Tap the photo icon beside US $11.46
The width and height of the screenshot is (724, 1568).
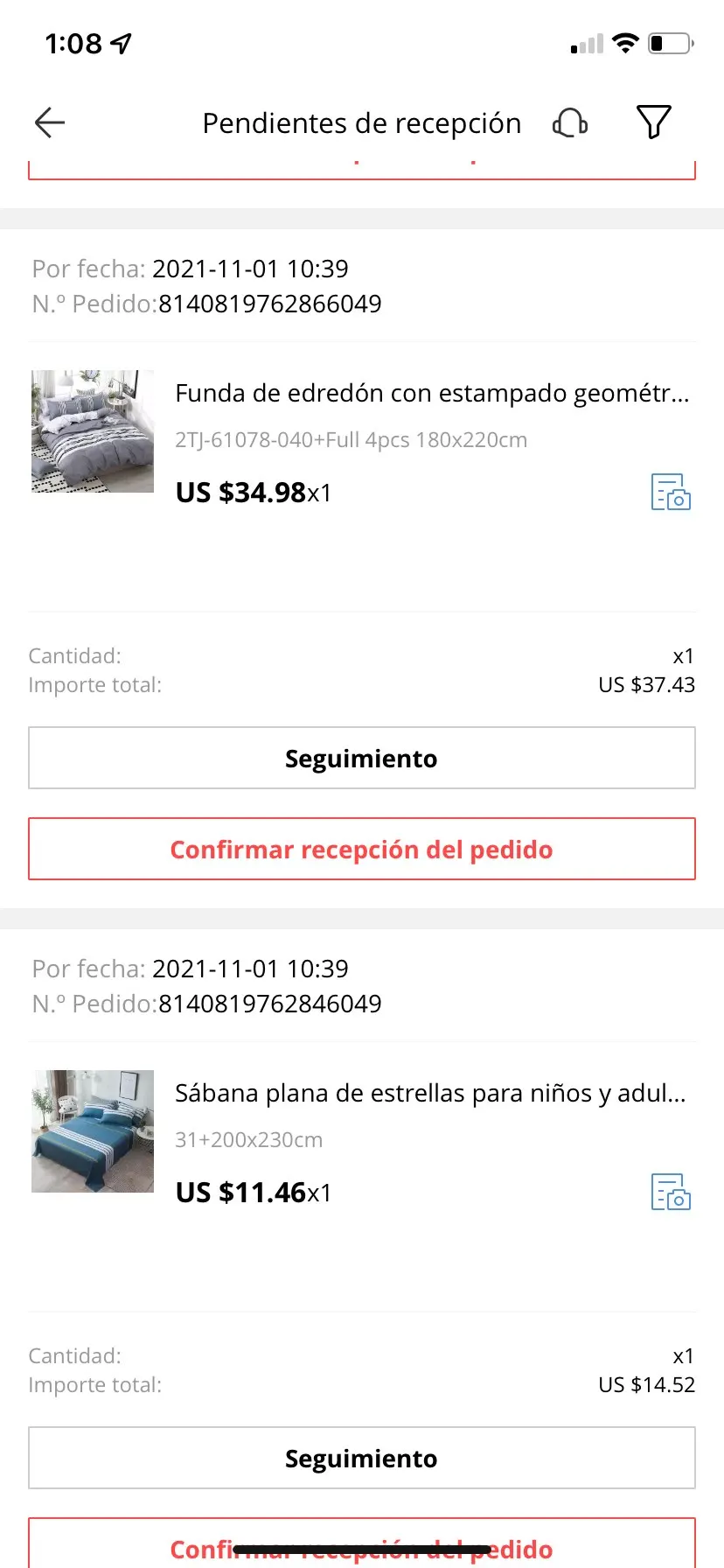(671, 1192)
